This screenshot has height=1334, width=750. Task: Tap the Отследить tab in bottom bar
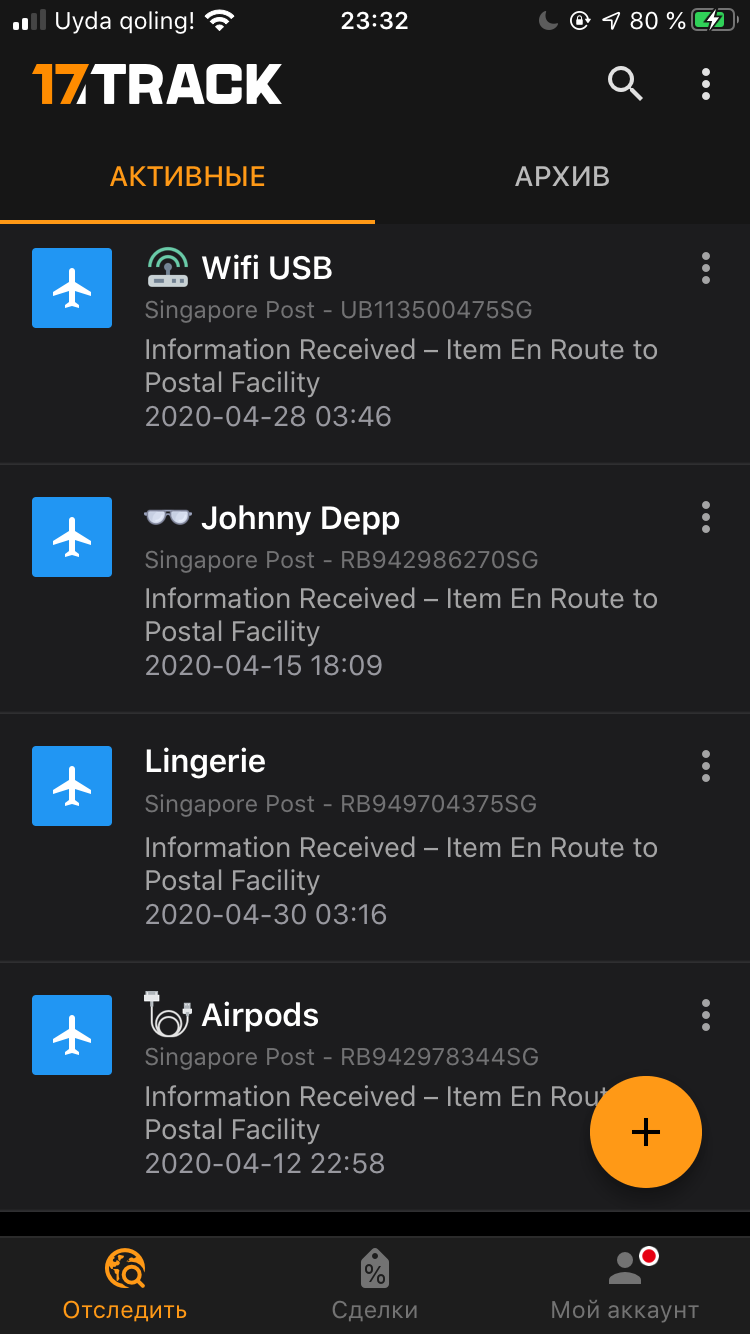coord(125,1285)
